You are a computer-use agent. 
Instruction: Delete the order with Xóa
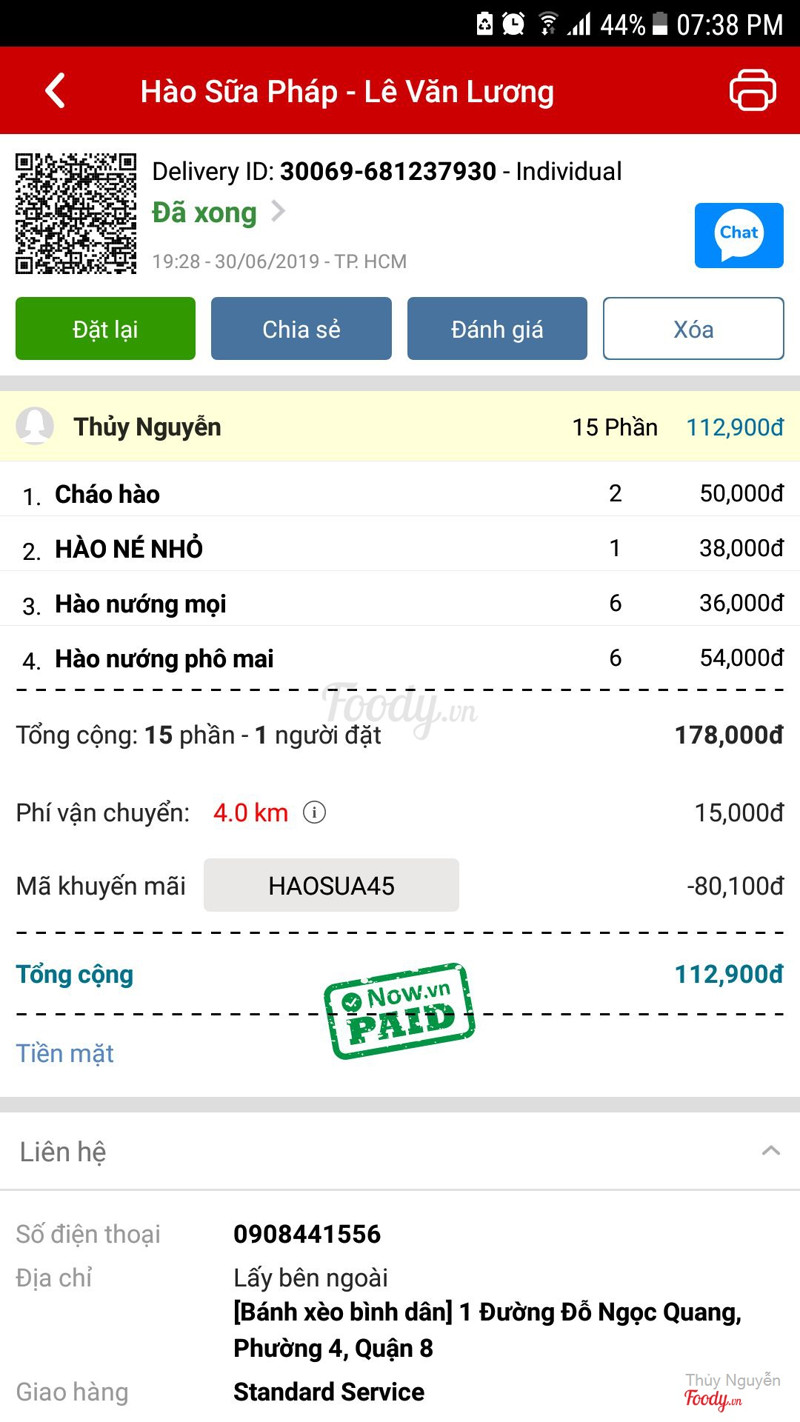pyautogui.click(x=693, y=329)
